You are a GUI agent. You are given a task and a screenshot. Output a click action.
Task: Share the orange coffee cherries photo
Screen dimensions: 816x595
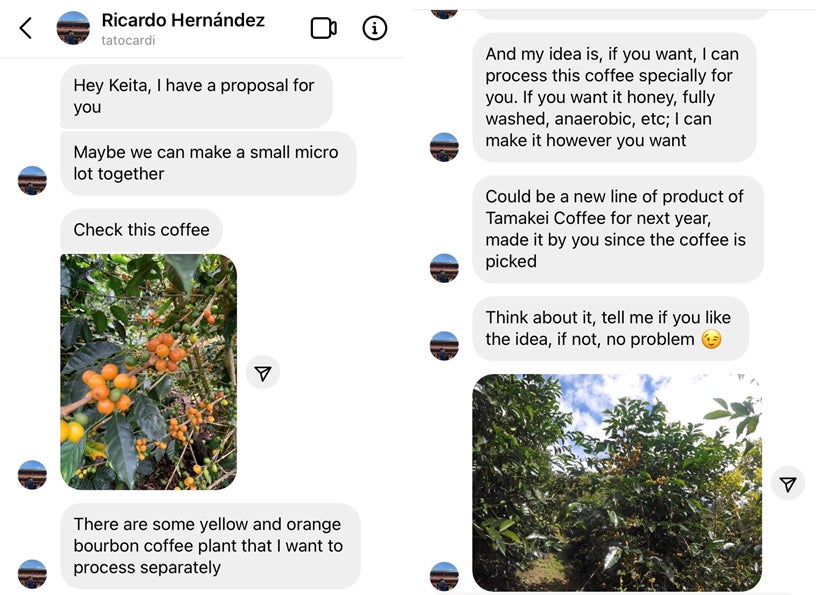(263, 373)
